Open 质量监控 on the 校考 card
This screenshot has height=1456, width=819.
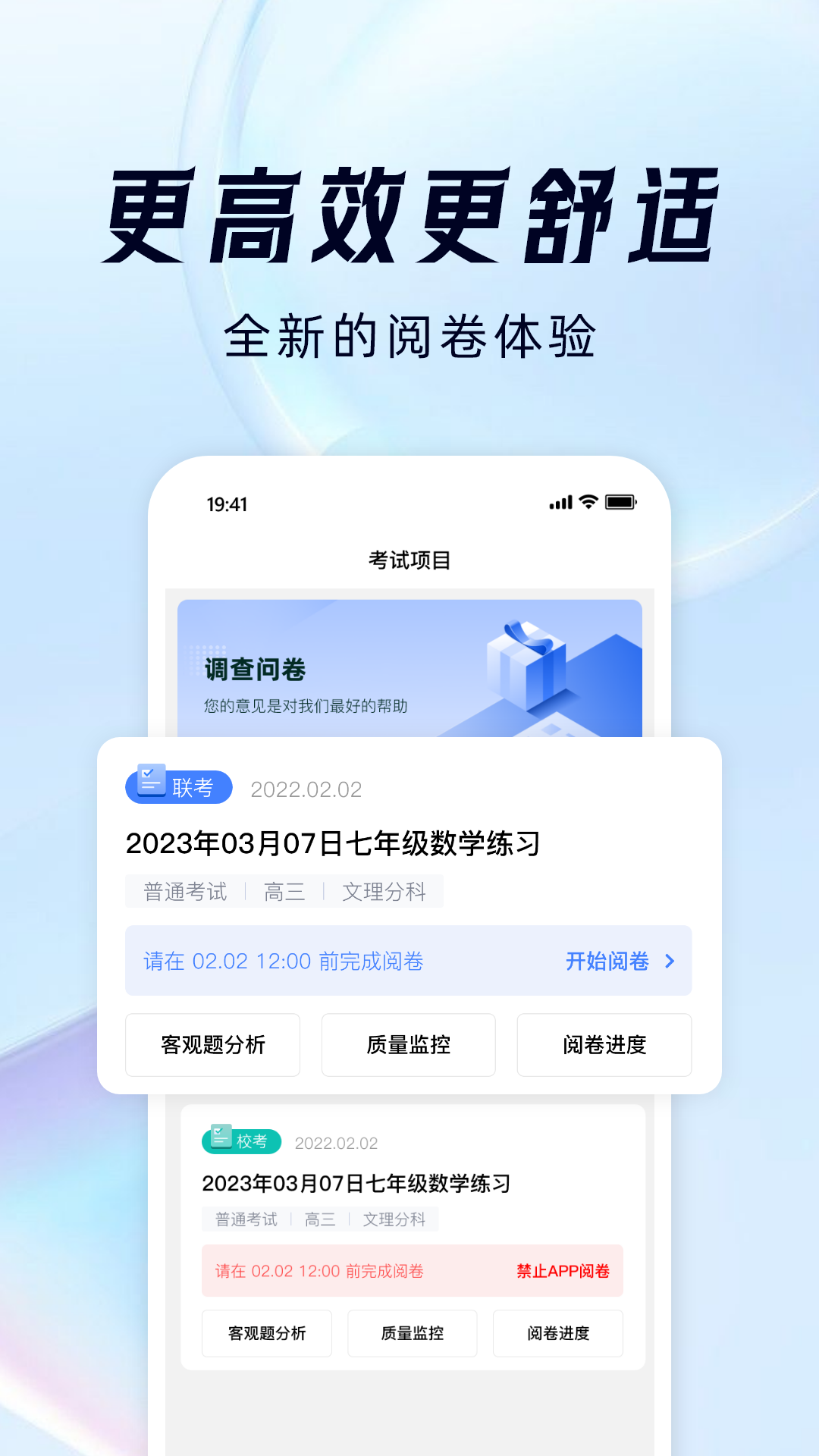413,1333
